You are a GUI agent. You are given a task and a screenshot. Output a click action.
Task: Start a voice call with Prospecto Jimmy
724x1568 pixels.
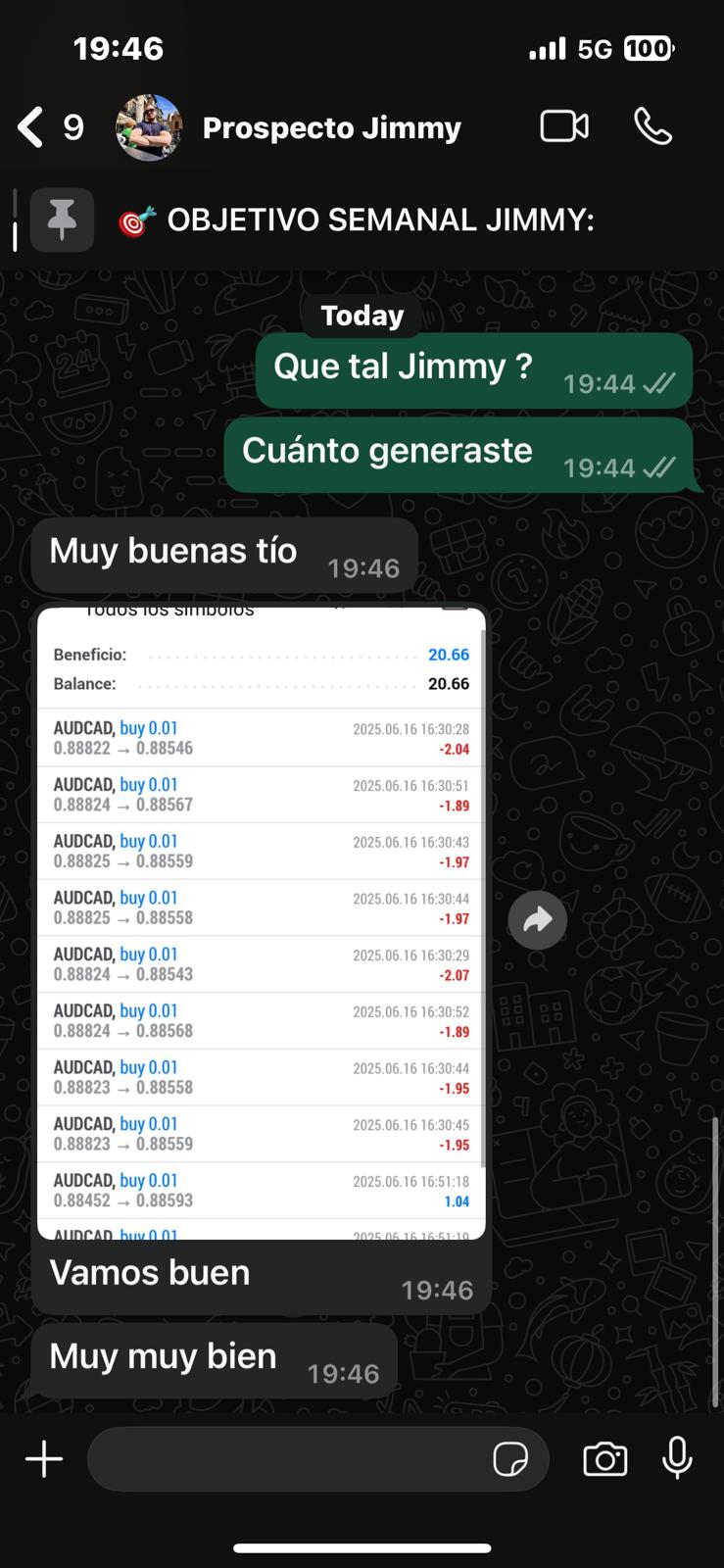click(652, 125)
